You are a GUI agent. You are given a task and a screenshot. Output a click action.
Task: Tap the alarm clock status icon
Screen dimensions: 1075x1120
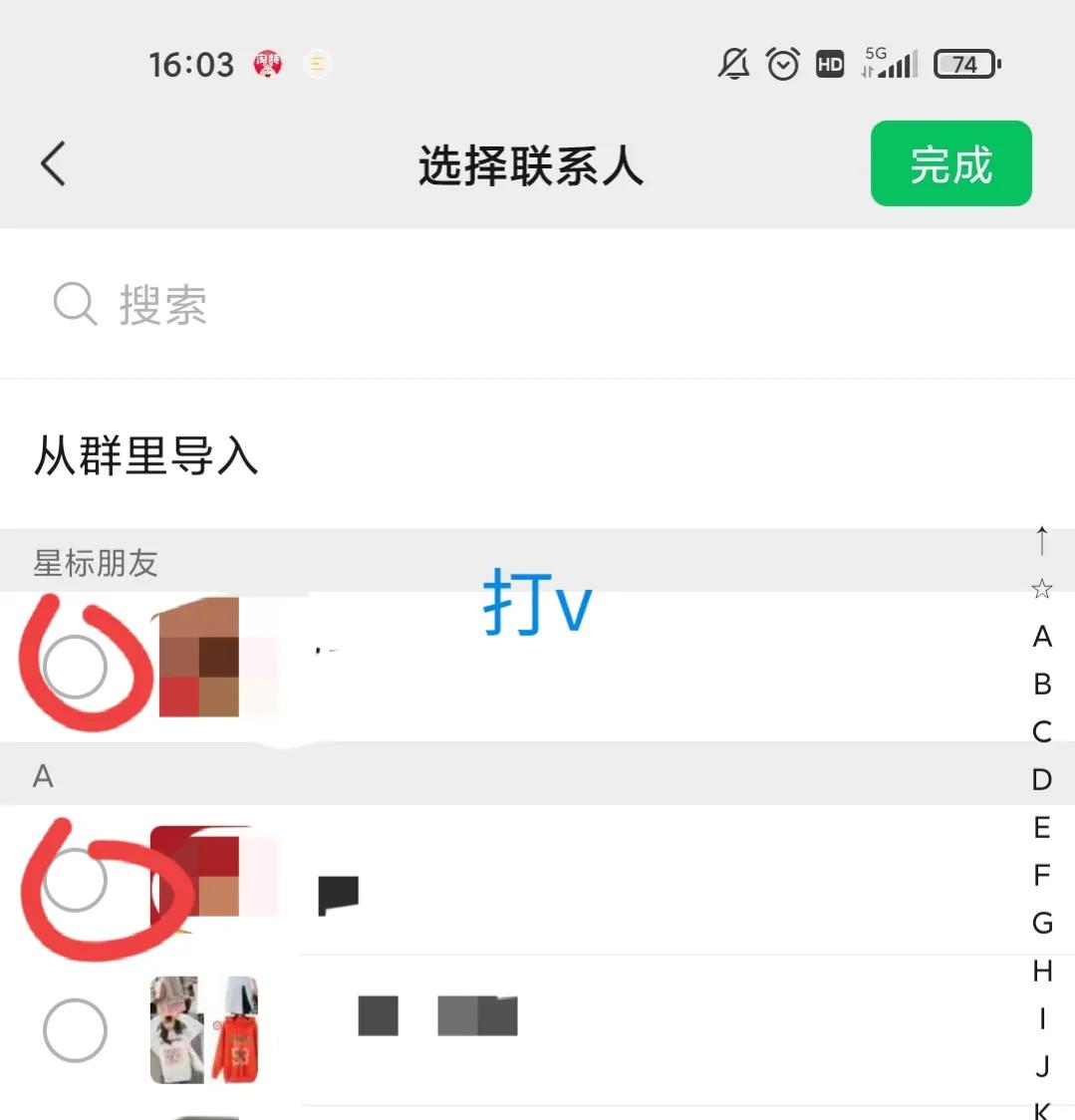783,63
